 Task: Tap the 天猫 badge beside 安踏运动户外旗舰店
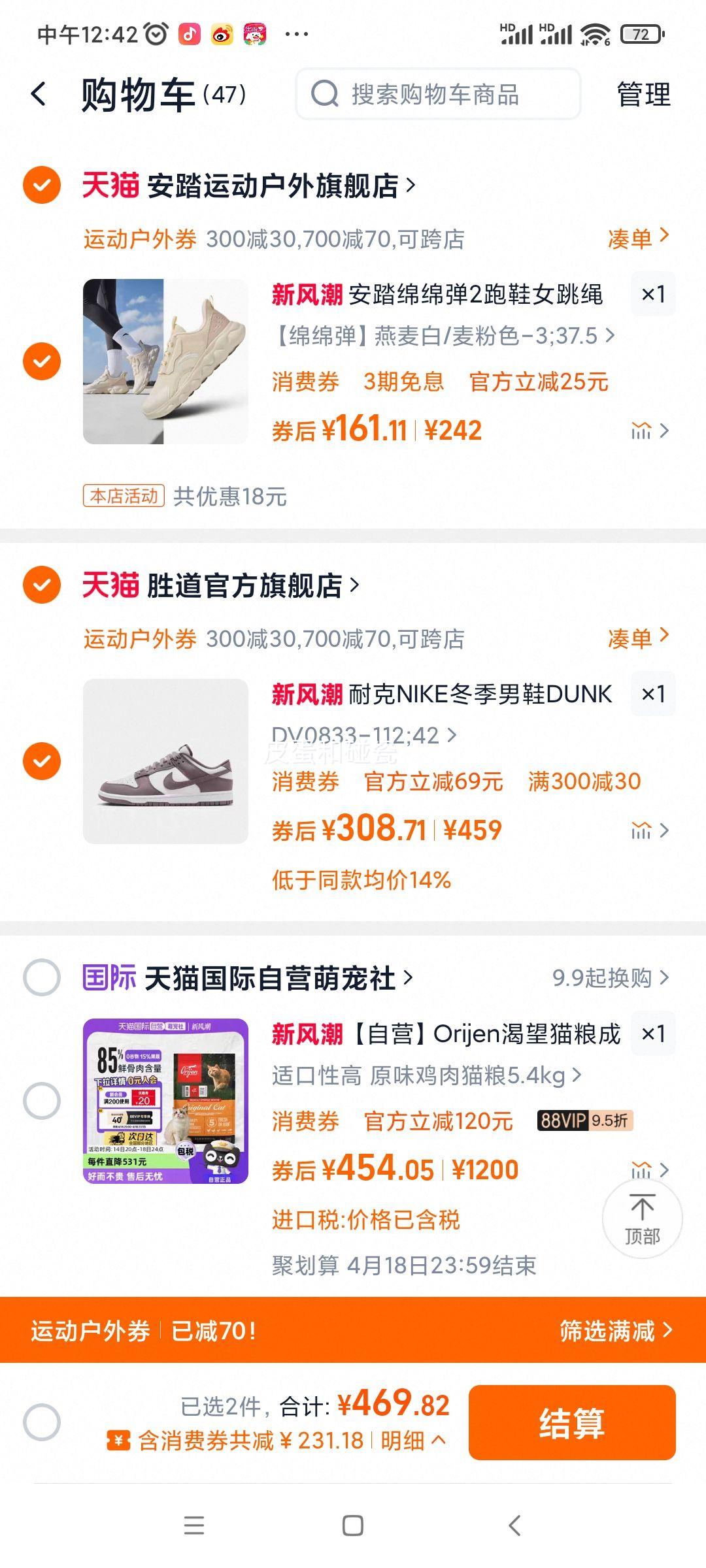click(x=110, y=185)
